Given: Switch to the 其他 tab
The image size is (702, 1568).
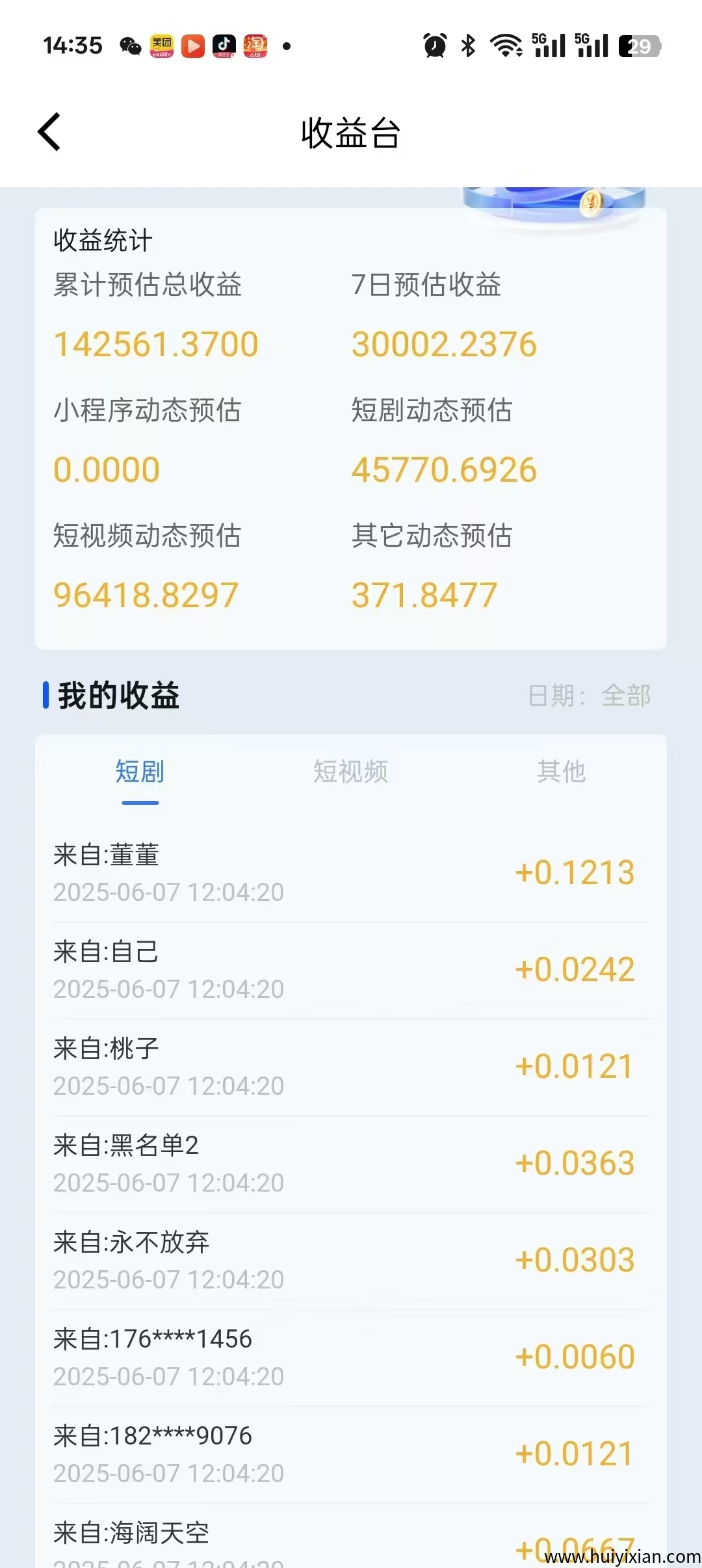Looking at the screenshot, I should coord(561,772).
